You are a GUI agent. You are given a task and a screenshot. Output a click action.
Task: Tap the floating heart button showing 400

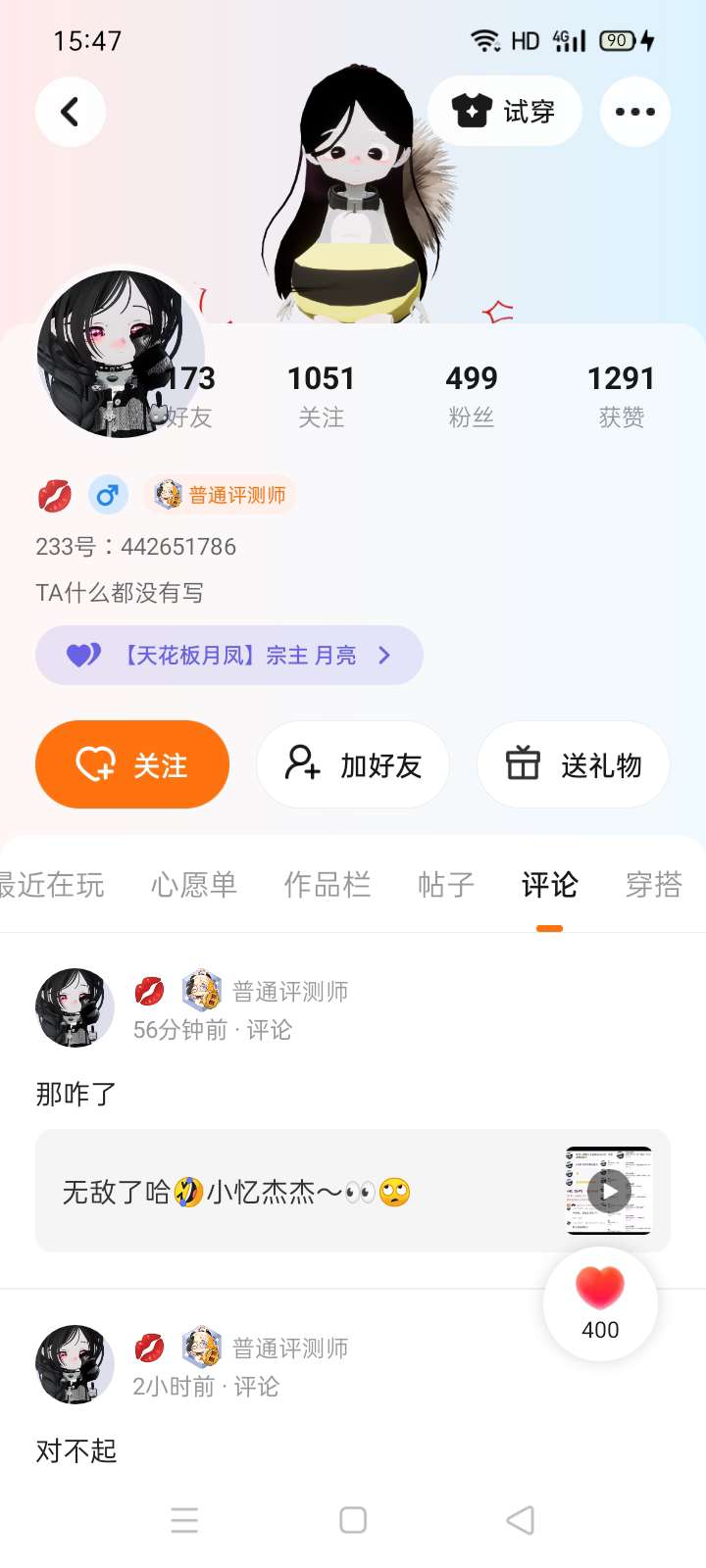(600, 1303)
